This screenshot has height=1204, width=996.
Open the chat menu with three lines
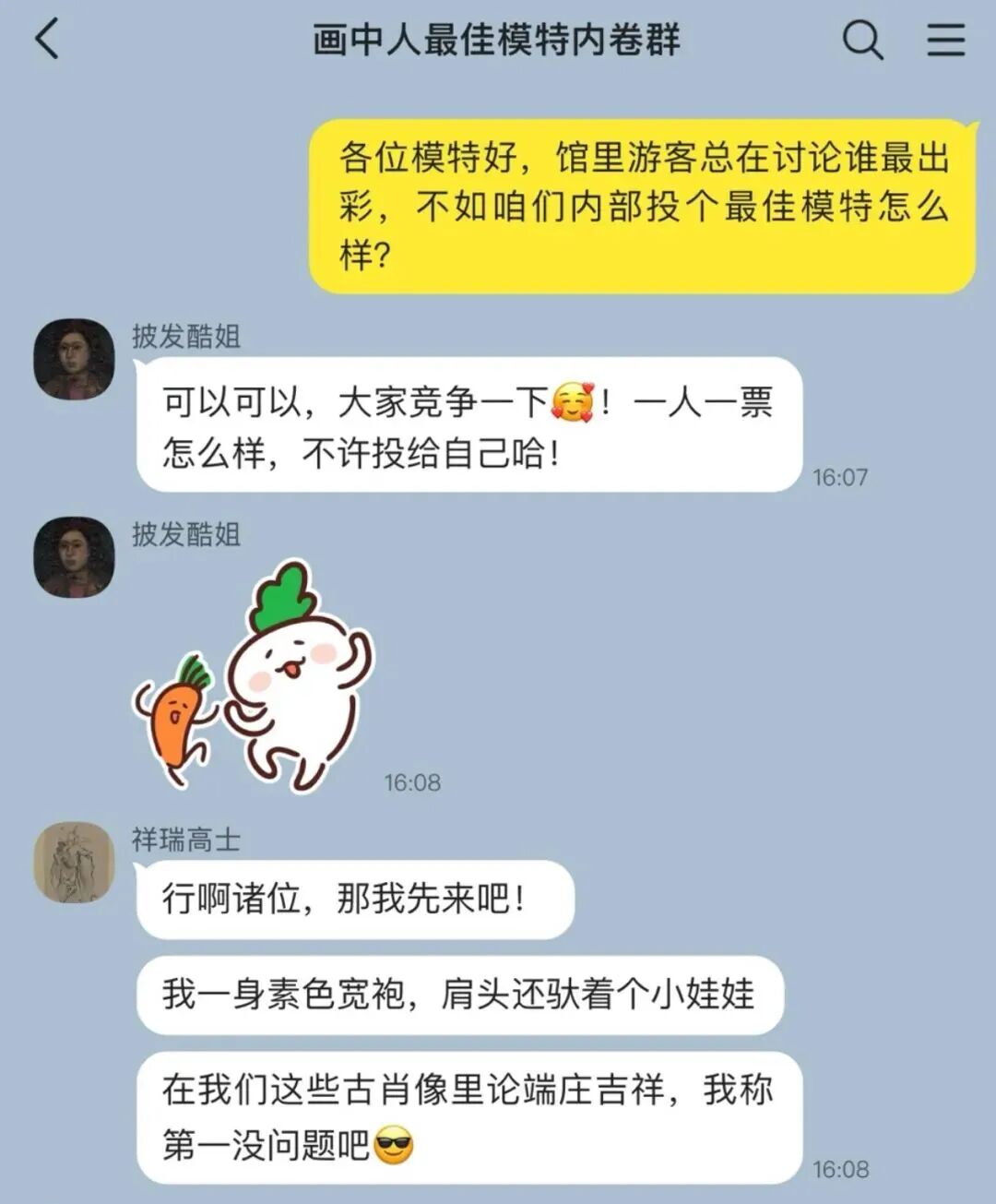(945, 40)
